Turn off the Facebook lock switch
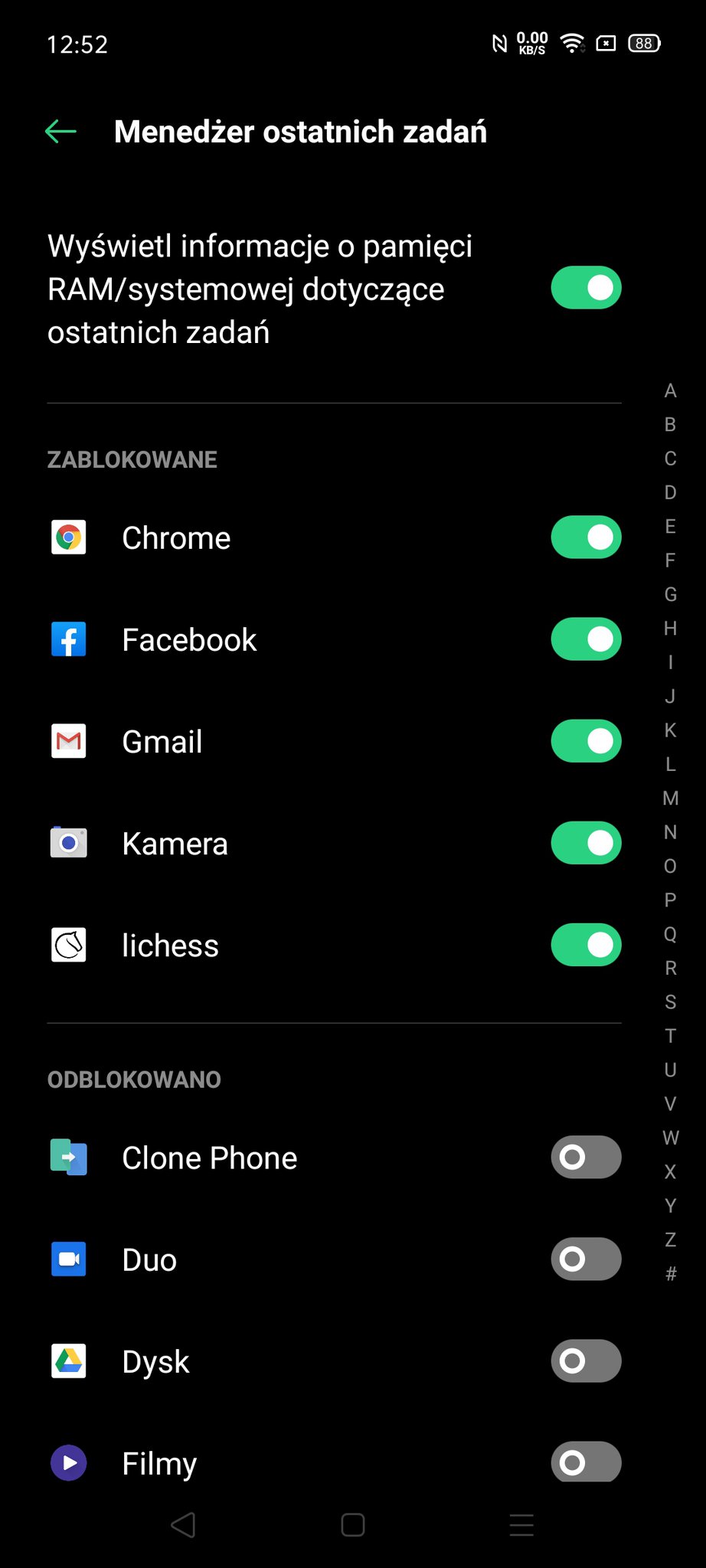 (x=586, y=639)
